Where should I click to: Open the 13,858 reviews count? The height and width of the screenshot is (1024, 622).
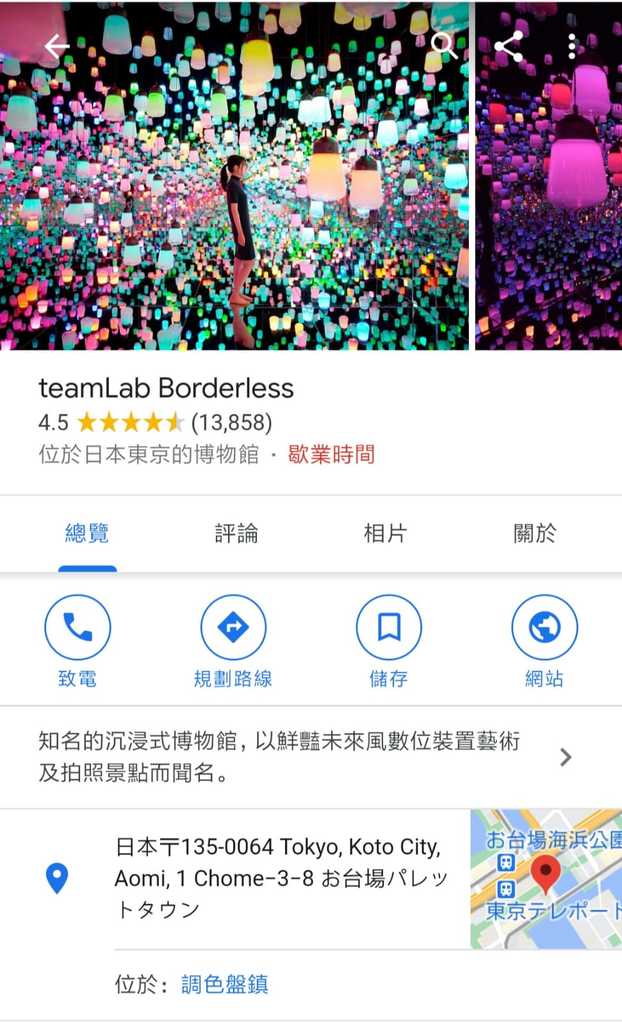click(231, 422)
